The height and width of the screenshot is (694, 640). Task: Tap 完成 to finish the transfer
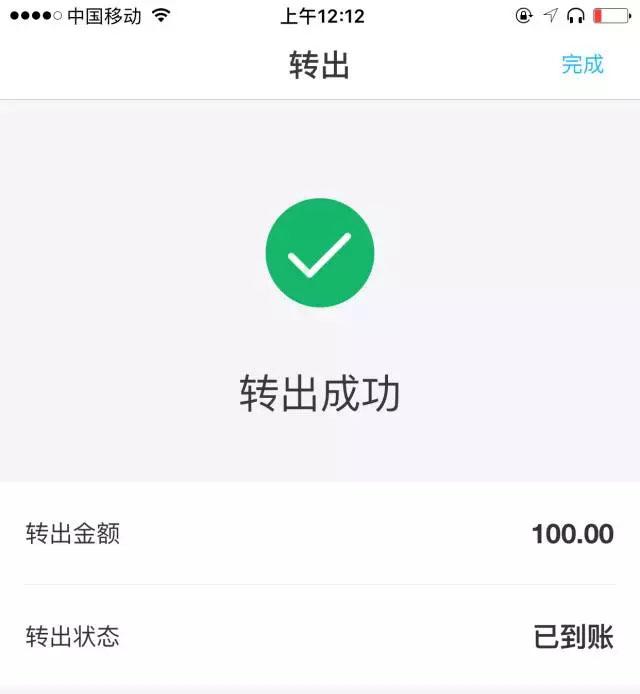582,65
